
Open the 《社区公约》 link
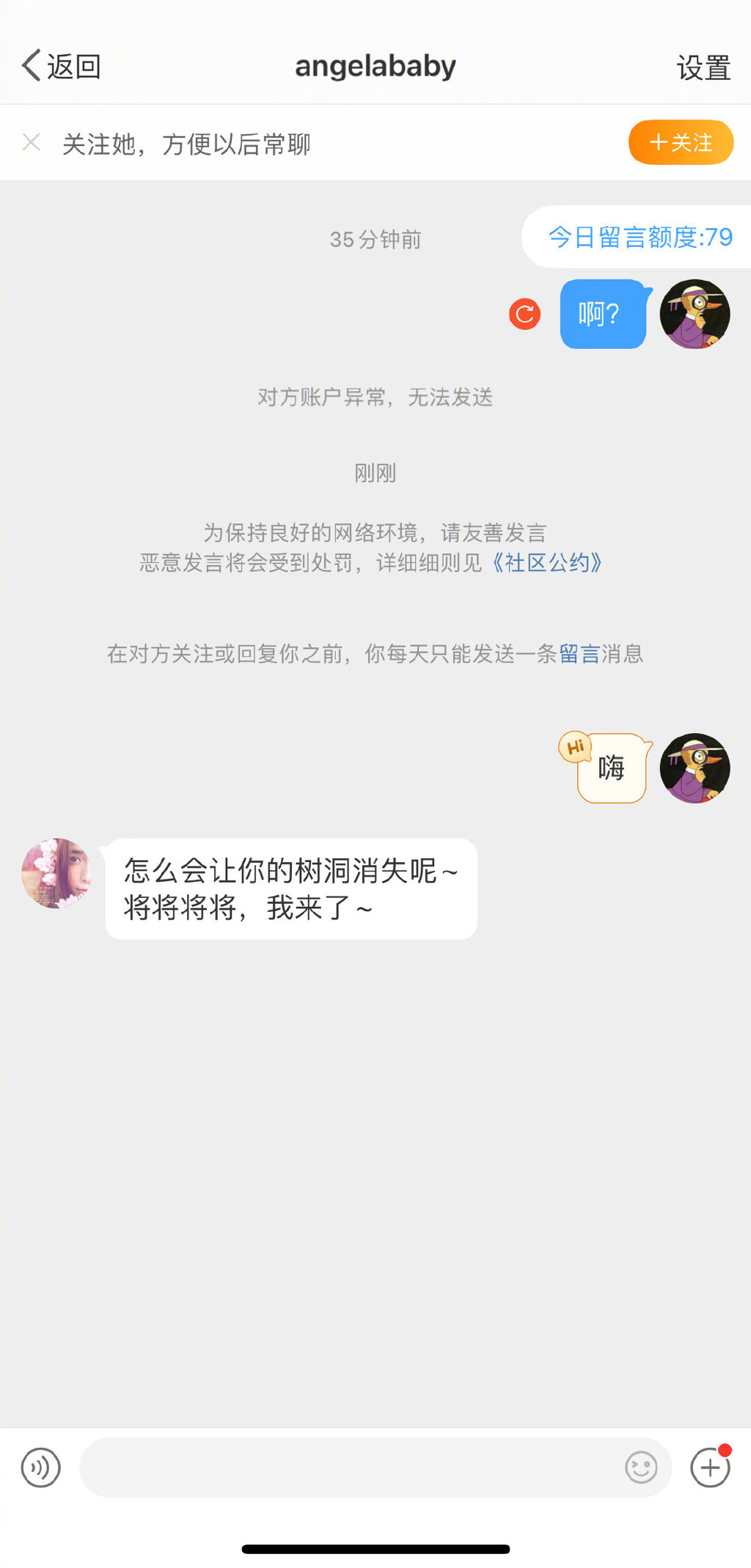click(546, 563)
